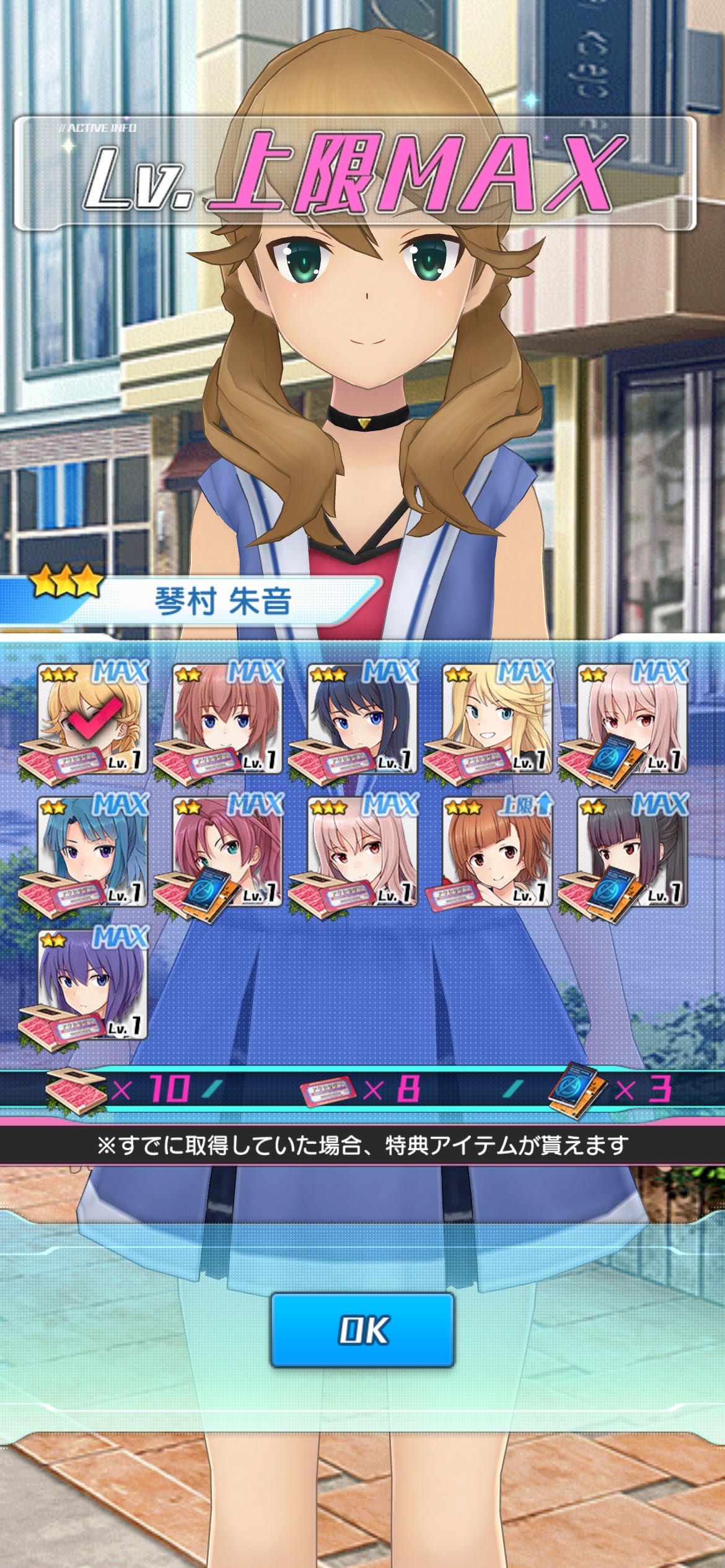725x1568 pixels.
Task: Open the light blue-haired character tile
Action: click(x=92, y=852)
